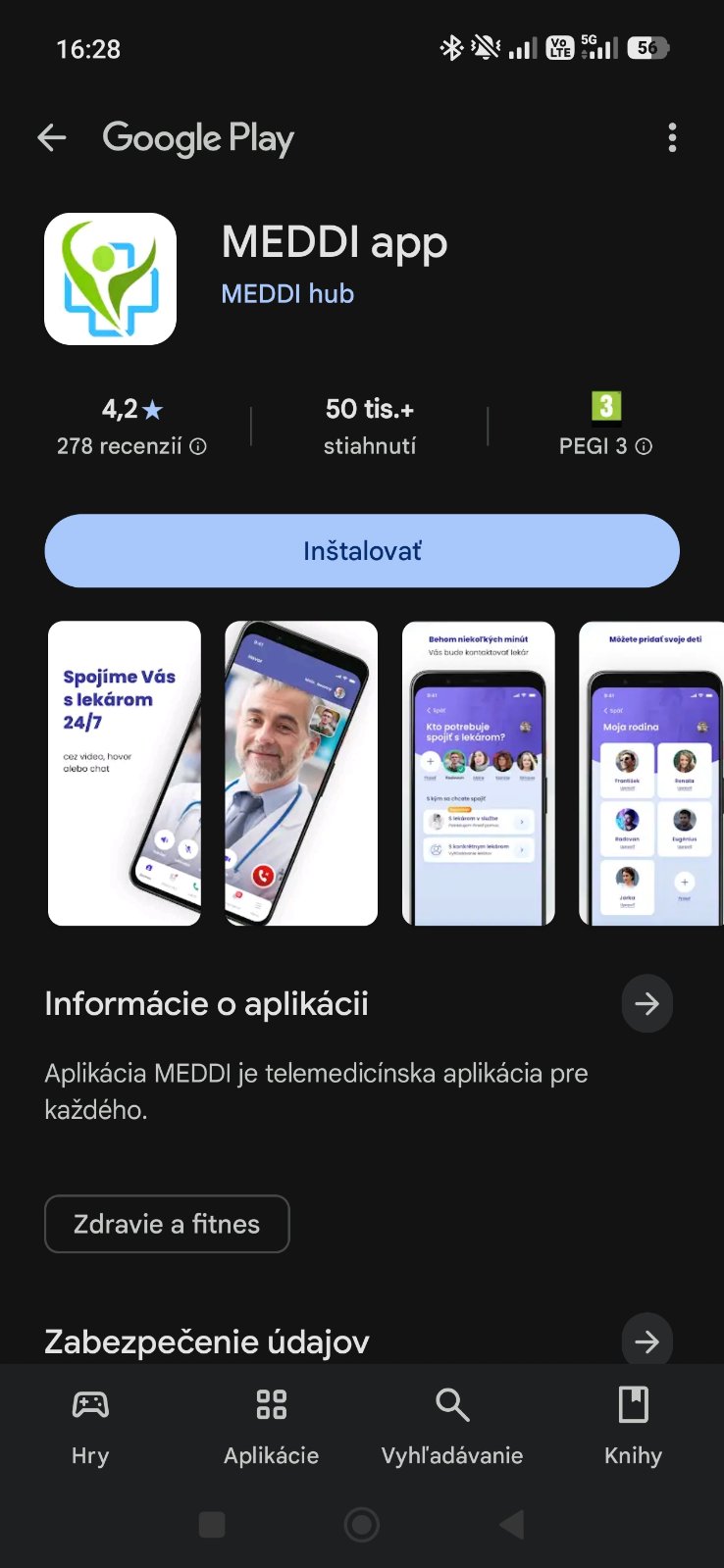Image resolution: width=724 pixels, height=1568 pixels.
Task: Expand Informácie o aplikácii with the arrow
Action: pyautogui.click(x=646, y=1003)
